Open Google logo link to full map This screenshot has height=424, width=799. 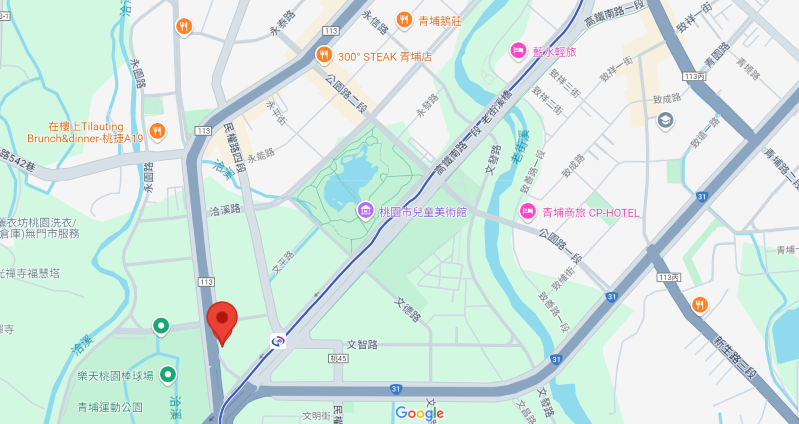419,413
